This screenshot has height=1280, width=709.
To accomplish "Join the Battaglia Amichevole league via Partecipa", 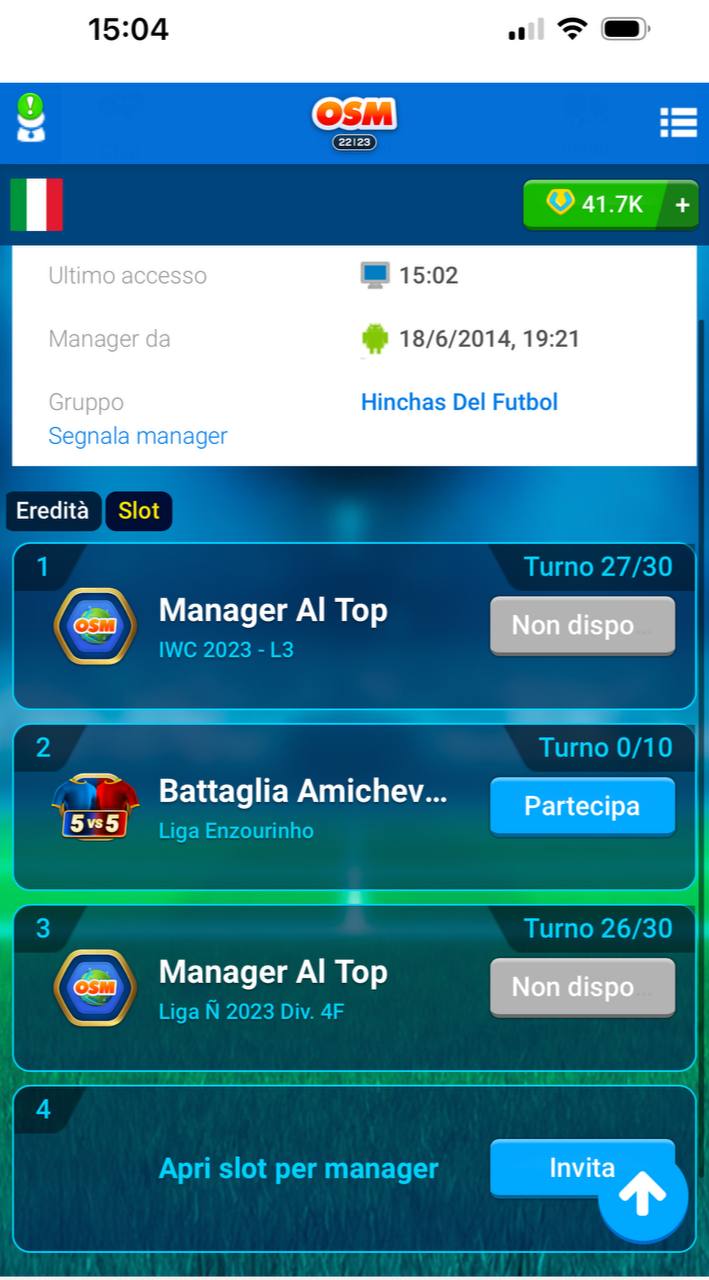I will (582, 807).
